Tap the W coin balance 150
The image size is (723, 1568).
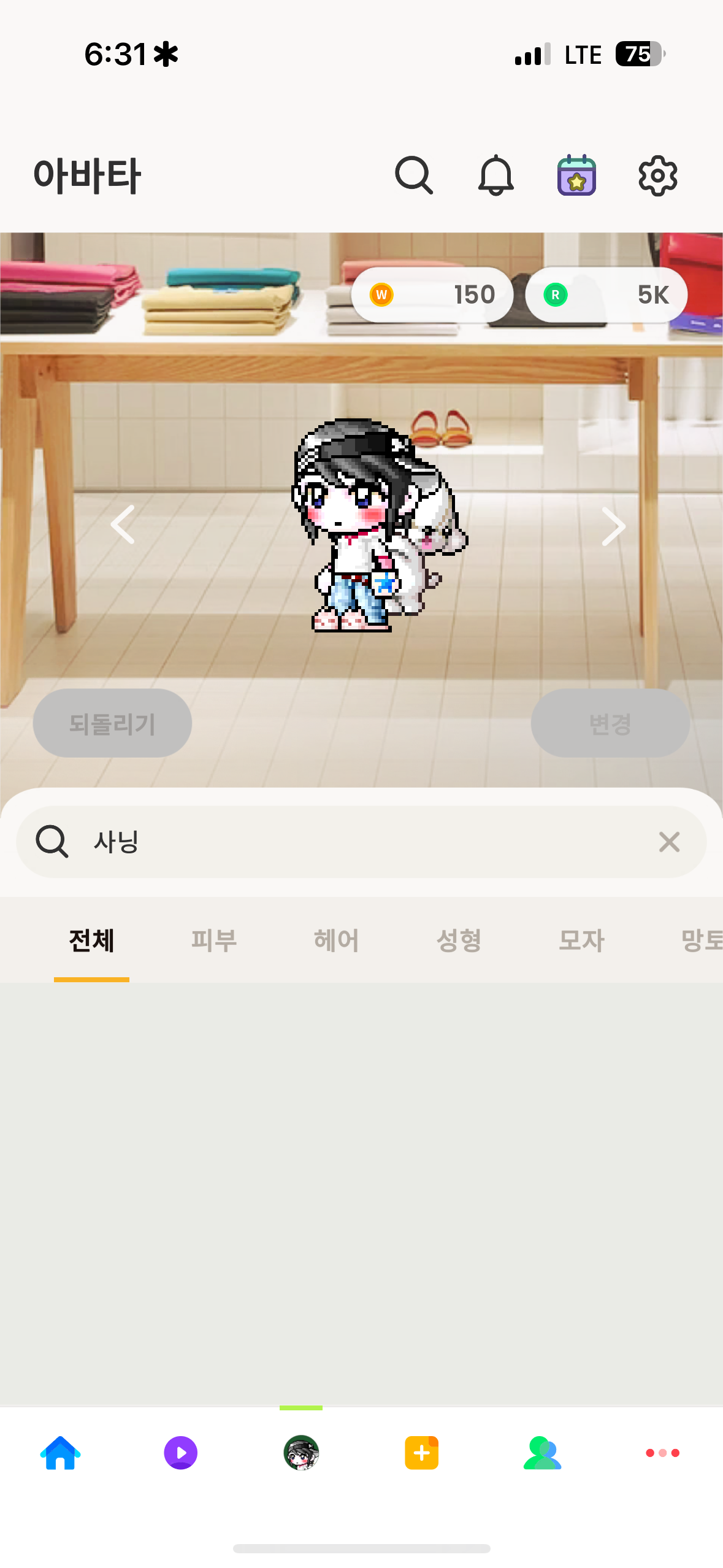coord(432,295)
